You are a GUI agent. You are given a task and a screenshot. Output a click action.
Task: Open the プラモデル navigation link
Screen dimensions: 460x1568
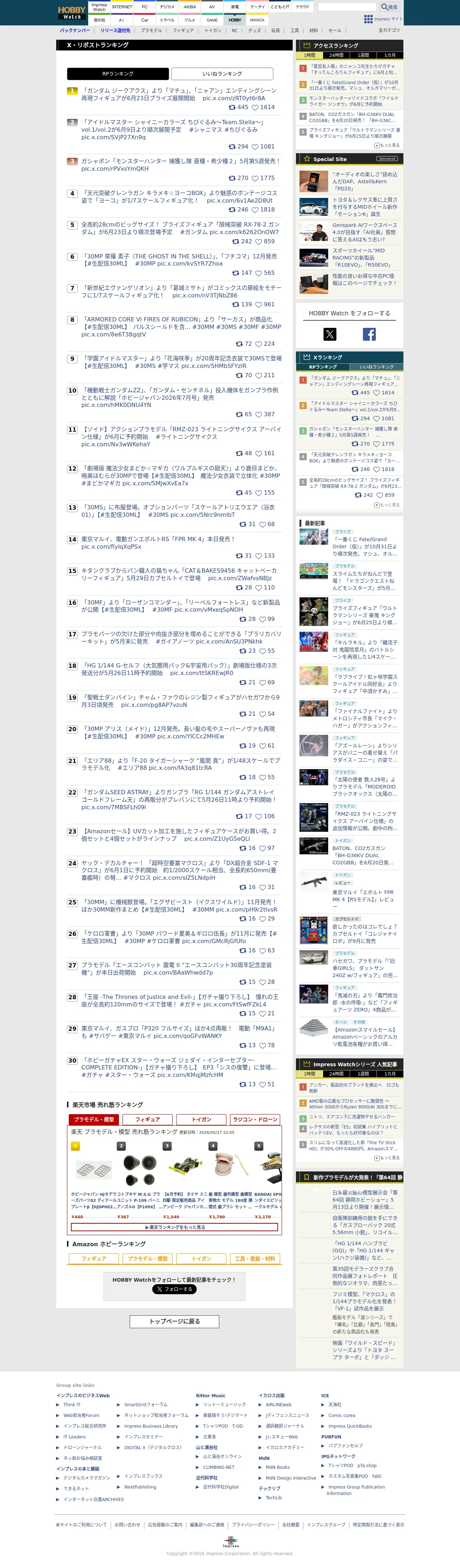(x=151, y=30)
